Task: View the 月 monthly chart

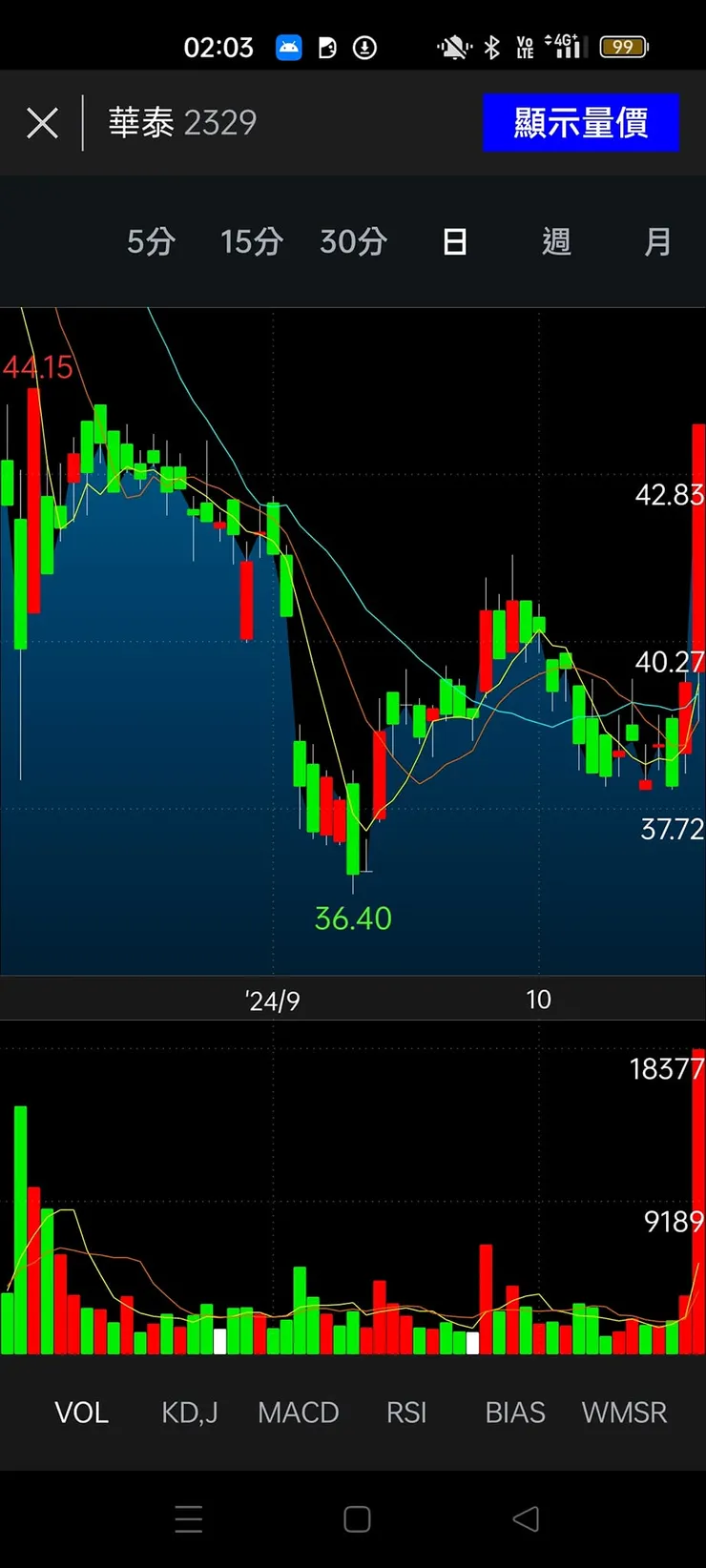Action: [x=657, y=242]
